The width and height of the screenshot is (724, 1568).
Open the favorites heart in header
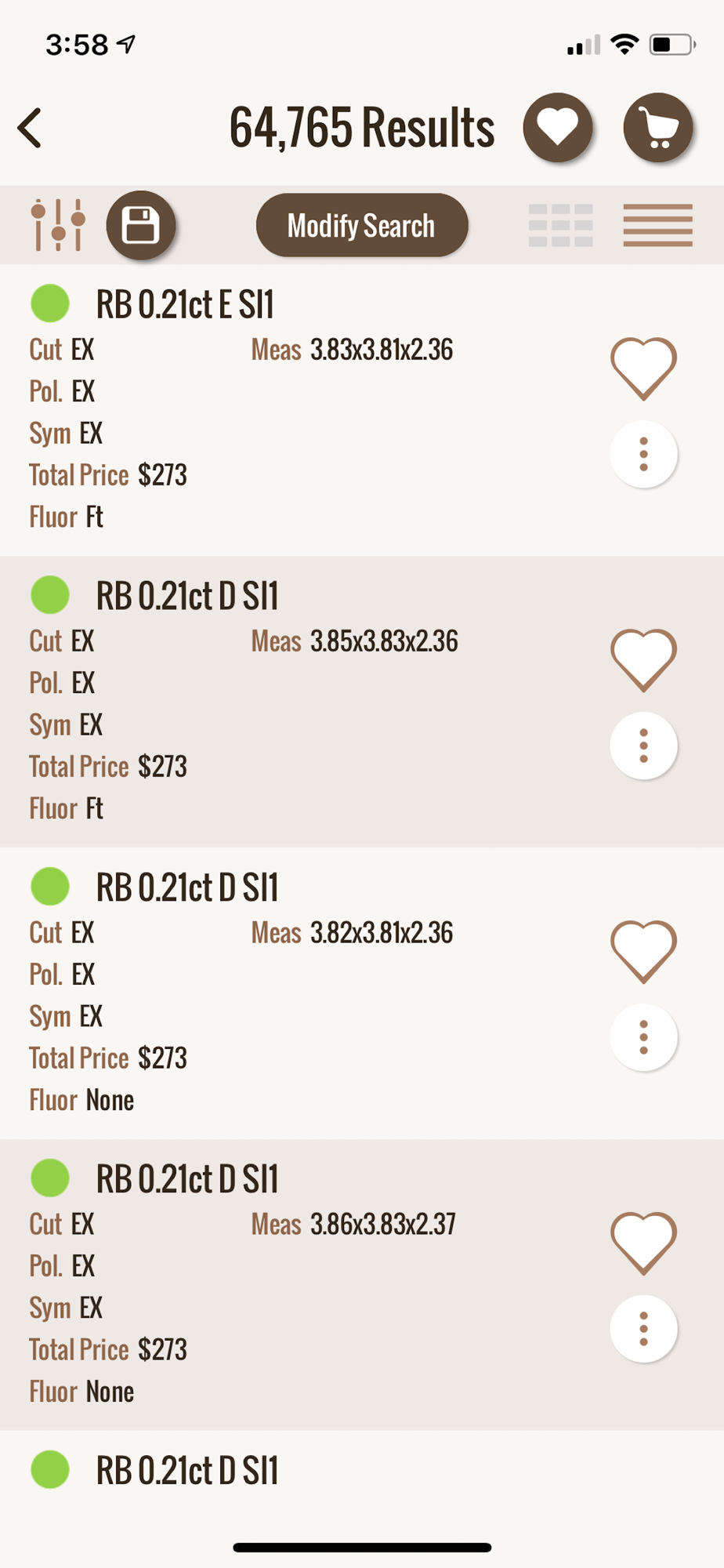558,128
